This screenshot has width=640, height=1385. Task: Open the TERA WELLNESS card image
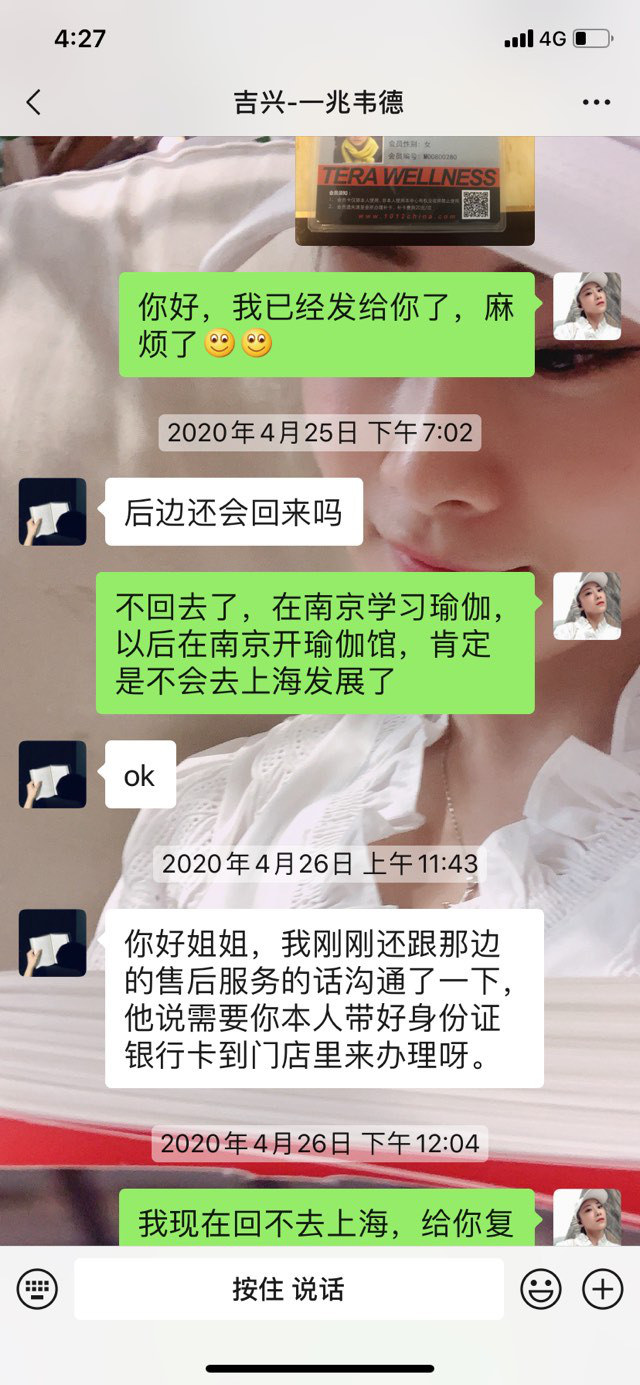(415, 190)
